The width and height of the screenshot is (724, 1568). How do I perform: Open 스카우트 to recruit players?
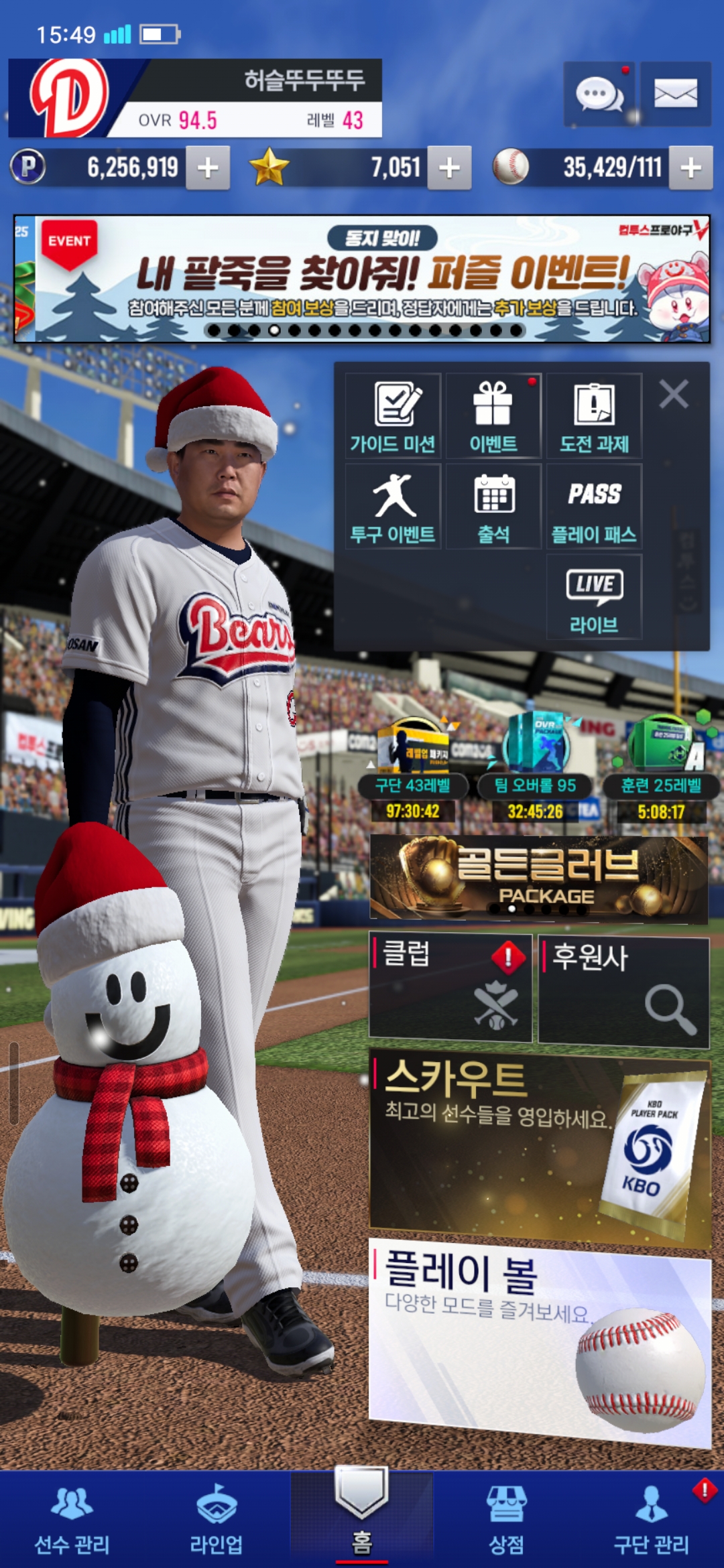coord(539,1147)
